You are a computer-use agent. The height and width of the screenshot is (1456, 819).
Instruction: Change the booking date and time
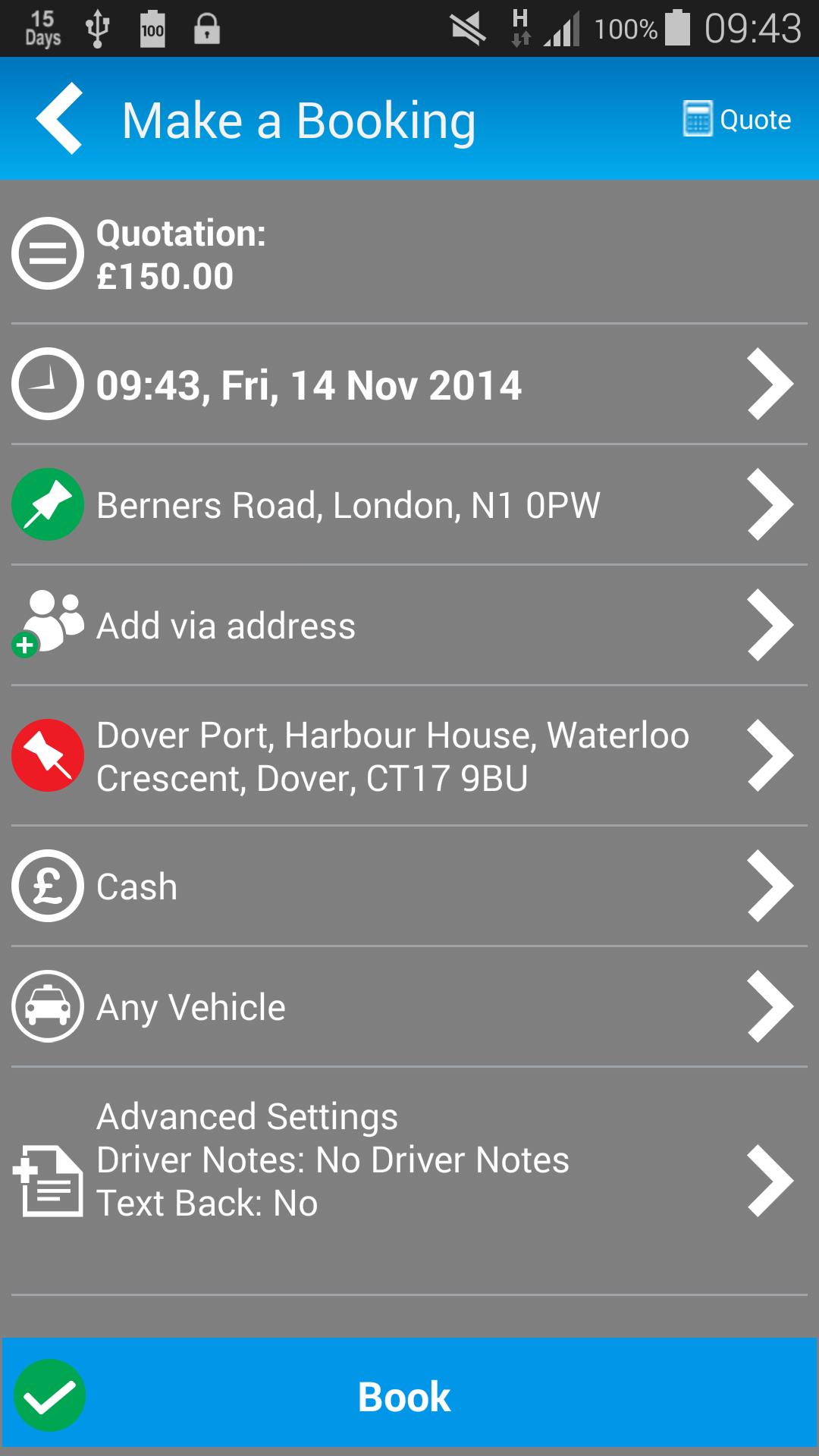pos(409,384)
